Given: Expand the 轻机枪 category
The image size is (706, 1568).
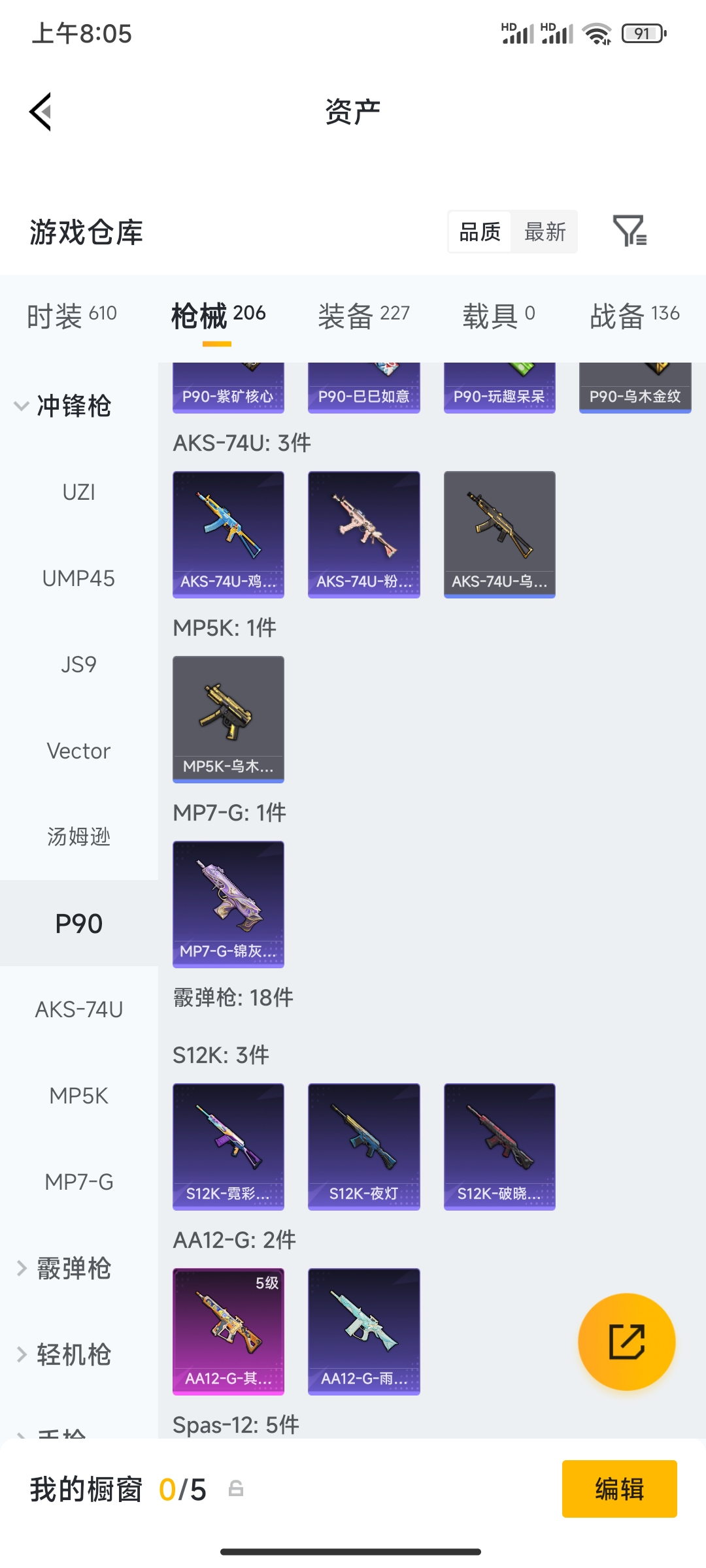Looking at the screenshot, I should 64,1354.
